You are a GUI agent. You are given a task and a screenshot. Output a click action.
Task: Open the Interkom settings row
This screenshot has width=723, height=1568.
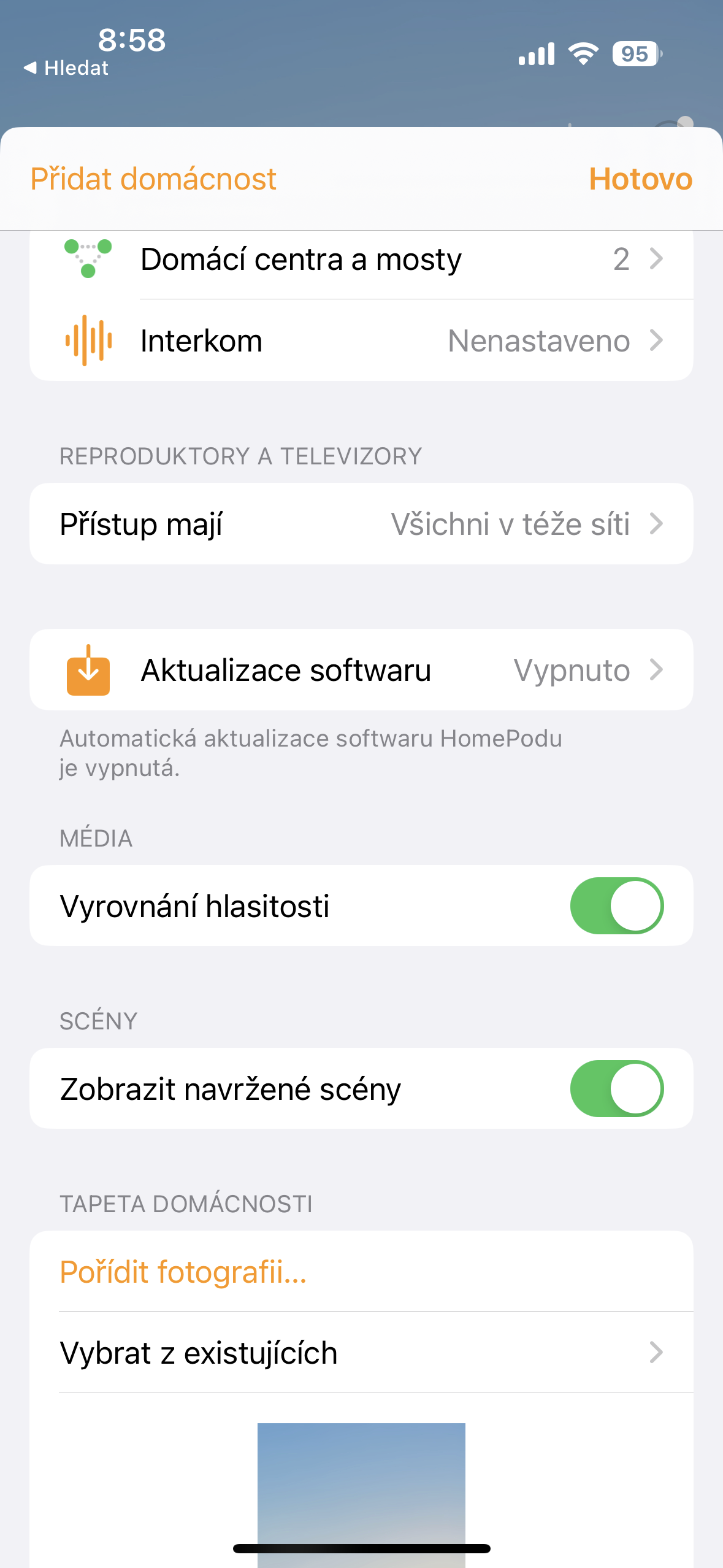[x=361, y=340]
